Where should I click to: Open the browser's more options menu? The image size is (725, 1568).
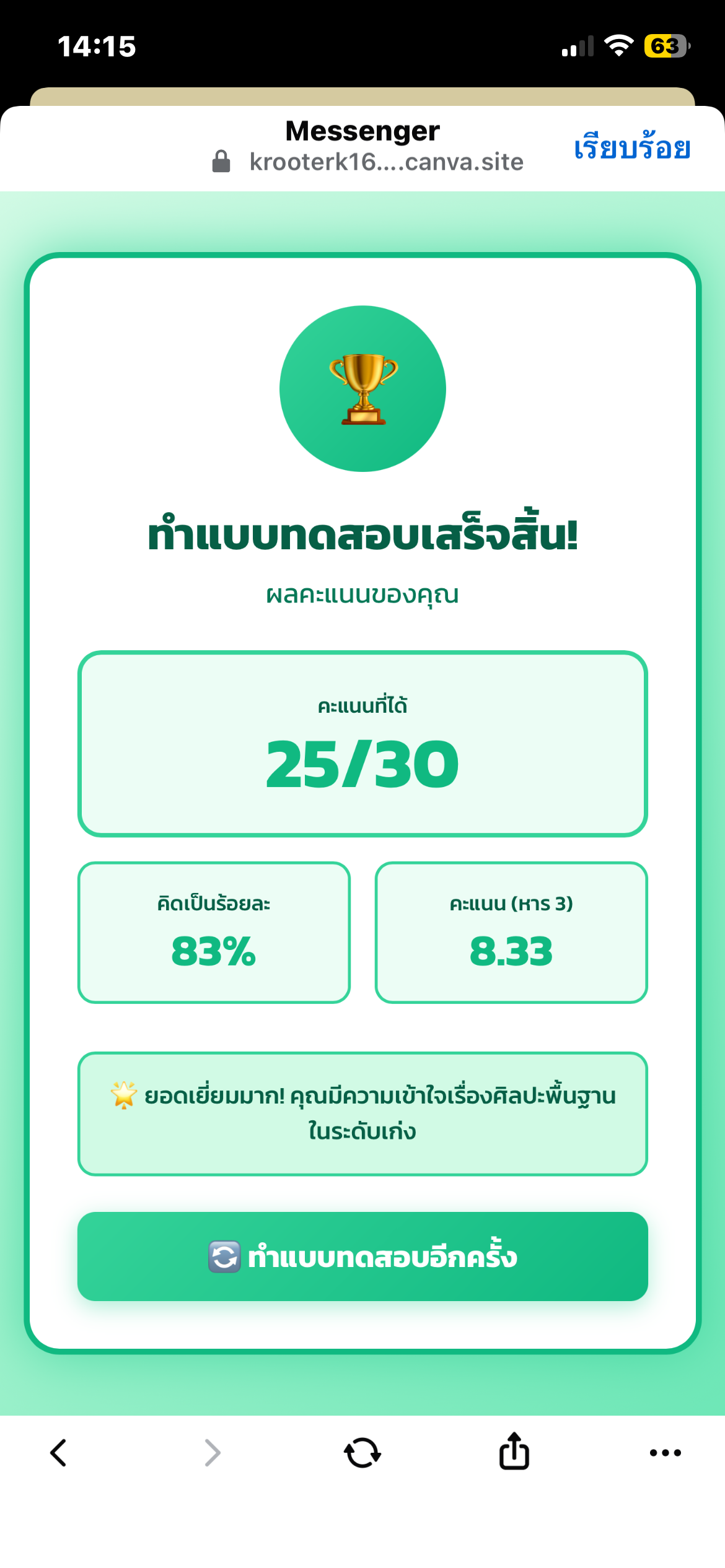665,1453
